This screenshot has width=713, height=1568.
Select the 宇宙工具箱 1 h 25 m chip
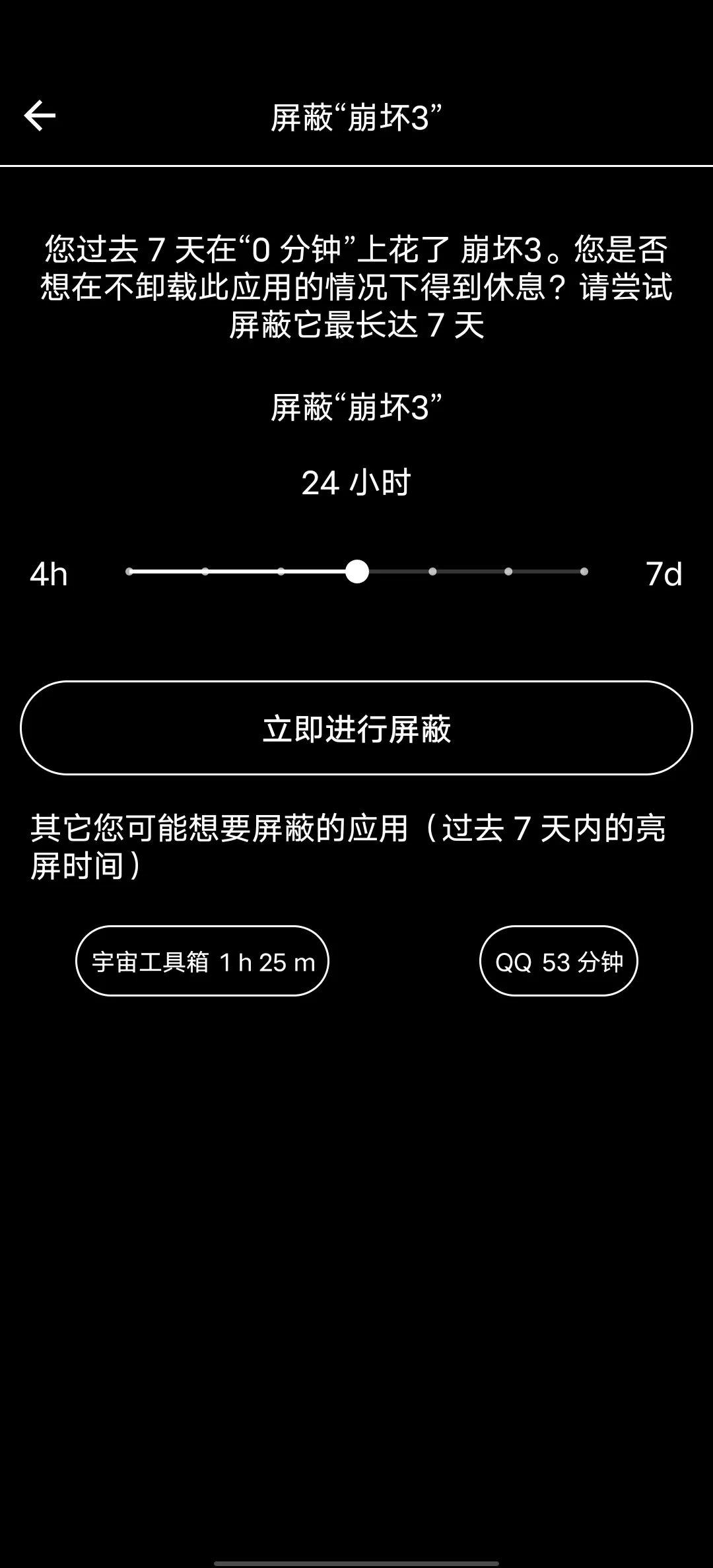[202, 962]
